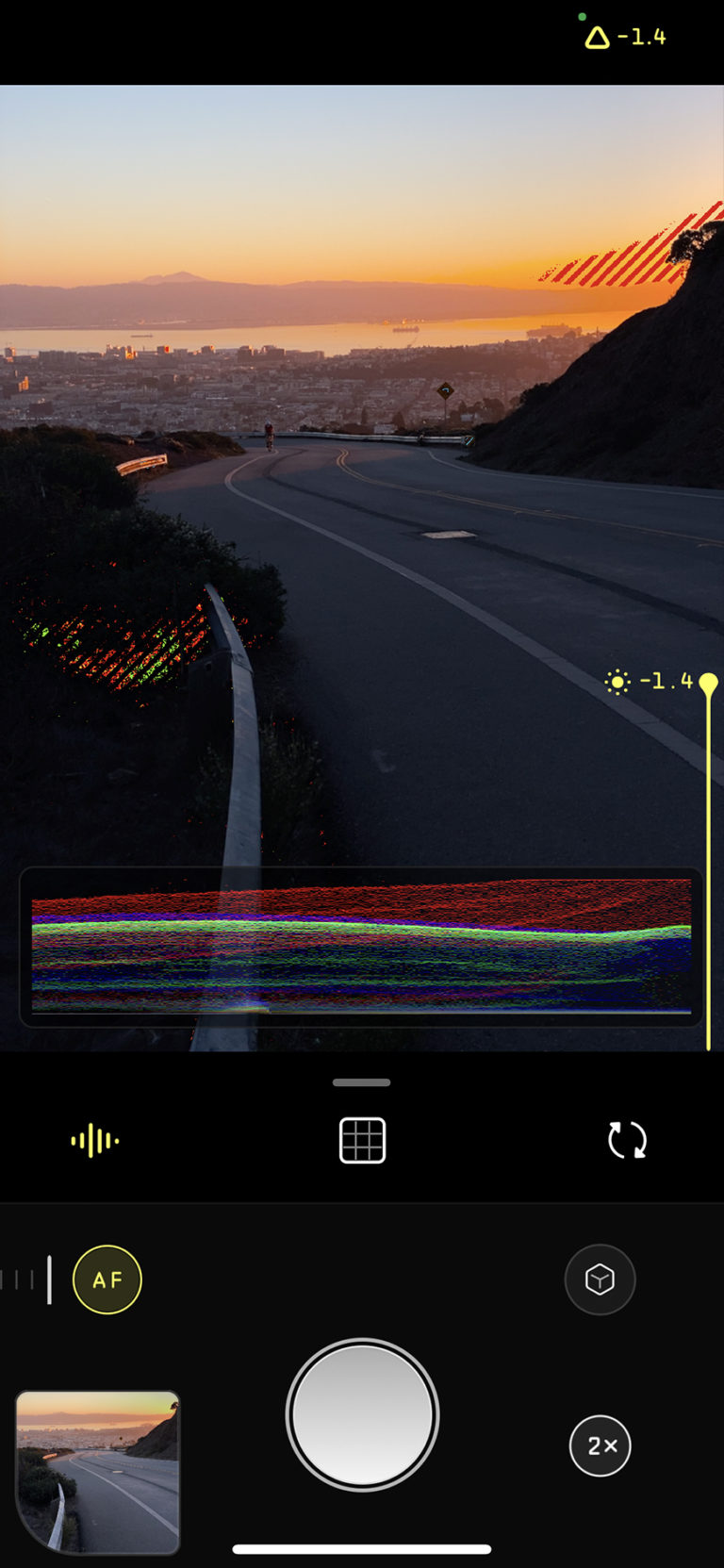Toggle the grid overlay
The image size is (724, 1568).
point(362,1141)
